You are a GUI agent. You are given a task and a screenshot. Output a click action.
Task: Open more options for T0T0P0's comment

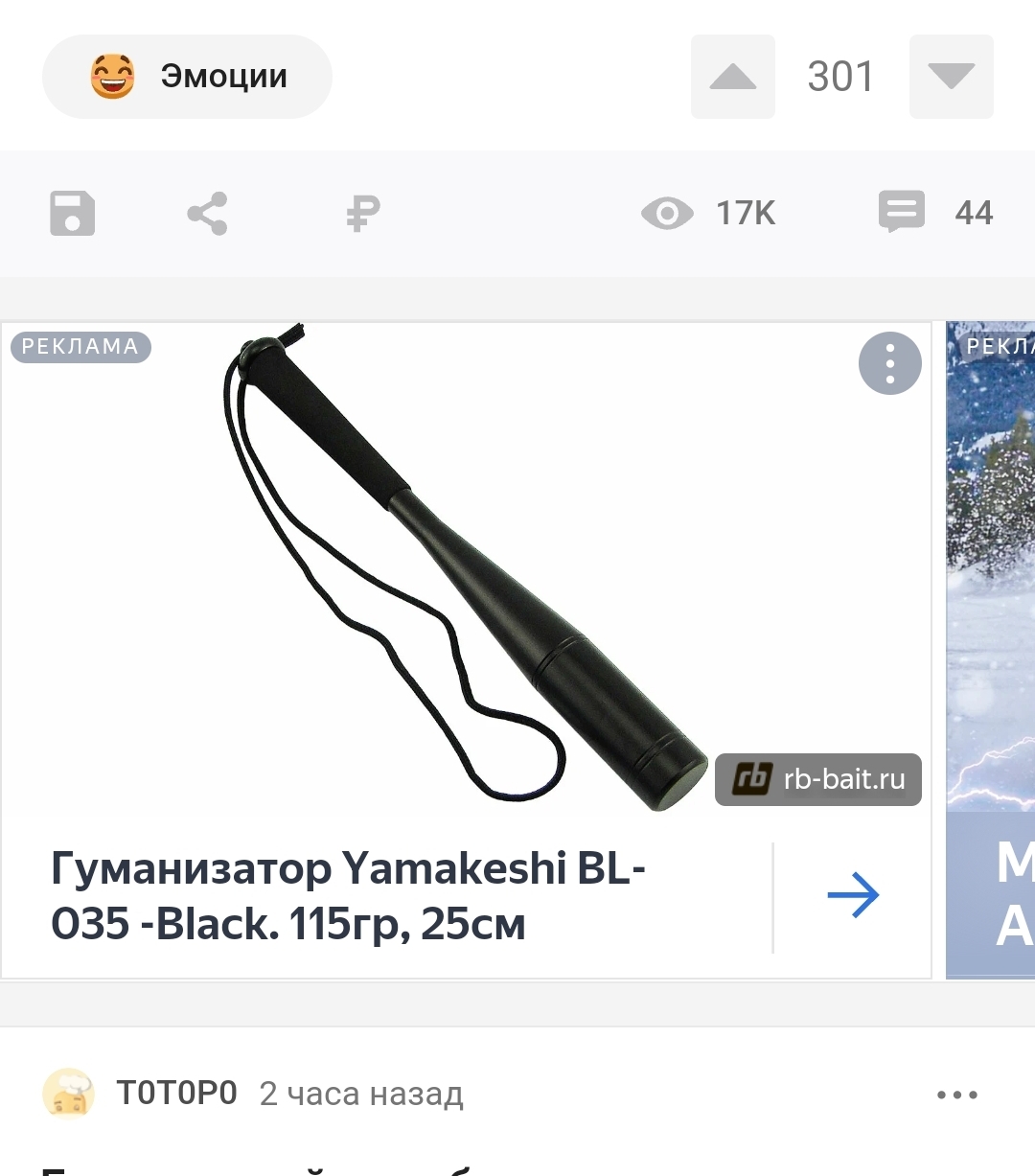956,1095
